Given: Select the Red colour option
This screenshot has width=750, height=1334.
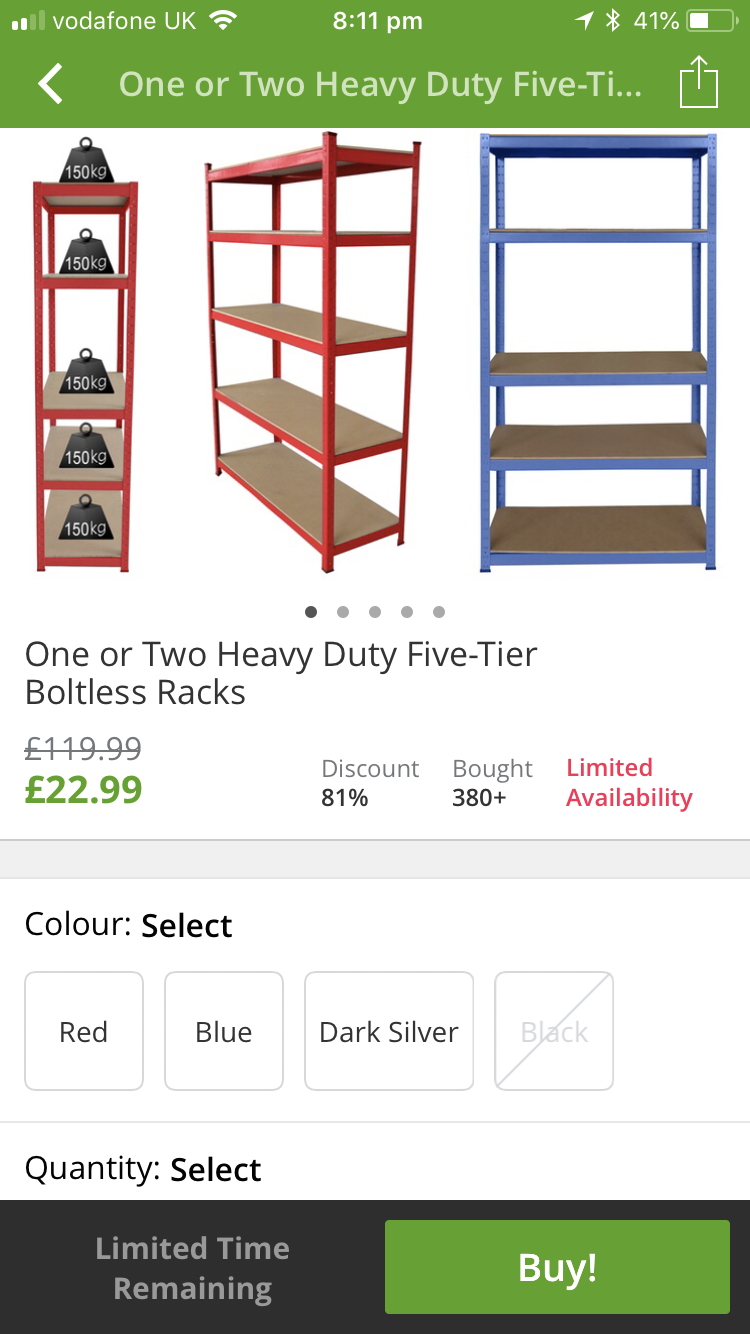Looking at the screenshot, I should pos(84,1031).
